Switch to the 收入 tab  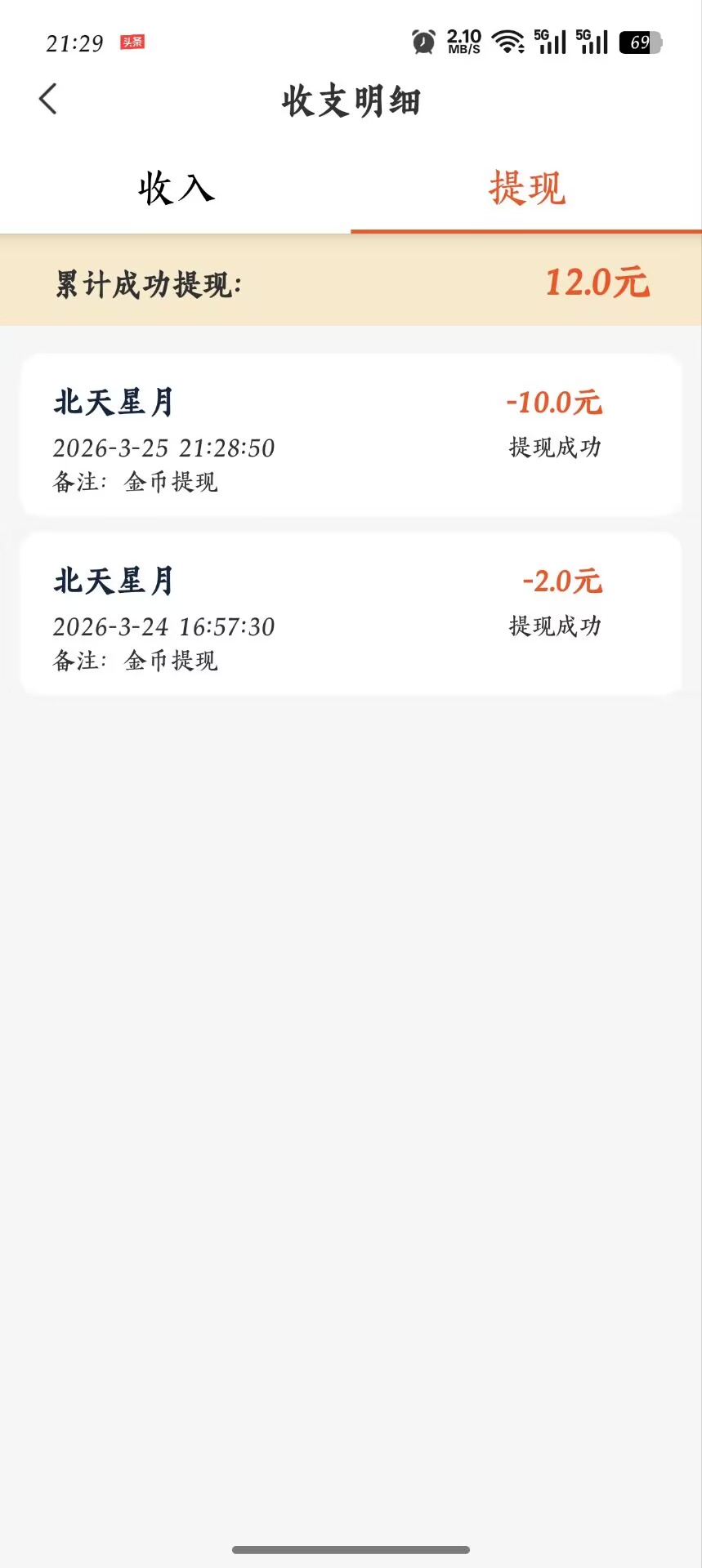(176, 189)
